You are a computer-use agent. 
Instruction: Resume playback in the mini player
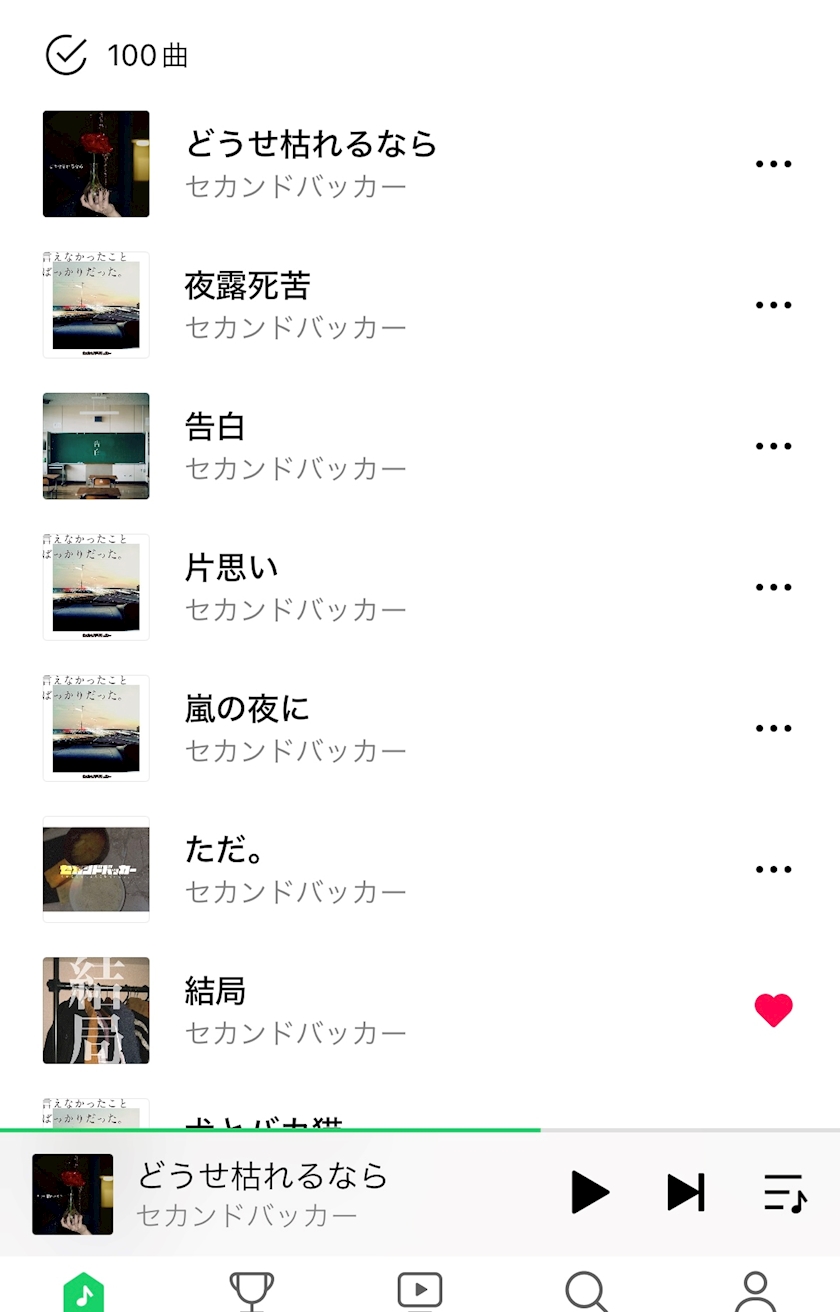coord(589,1192)
